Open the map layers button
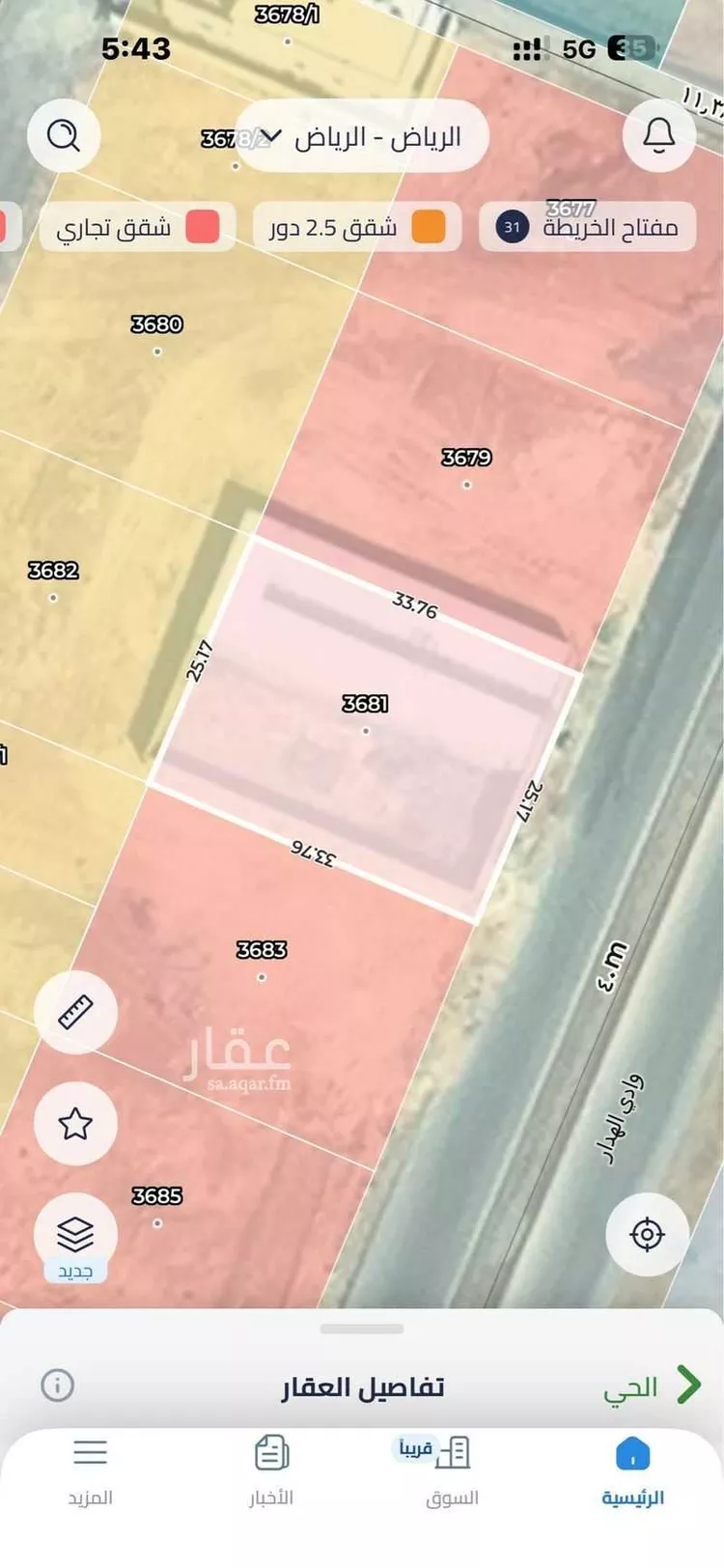This screenshot has width=724, height=1568. (x=76, y=1236)
